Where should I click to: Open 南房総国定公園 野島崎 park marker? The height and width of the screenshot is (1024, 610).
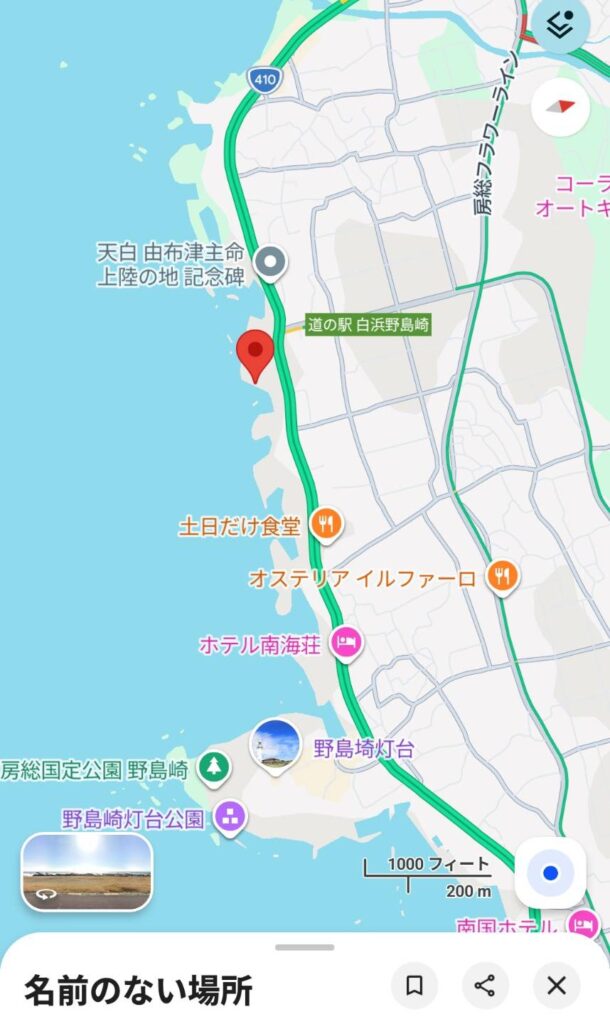click(x=213, y=768)
